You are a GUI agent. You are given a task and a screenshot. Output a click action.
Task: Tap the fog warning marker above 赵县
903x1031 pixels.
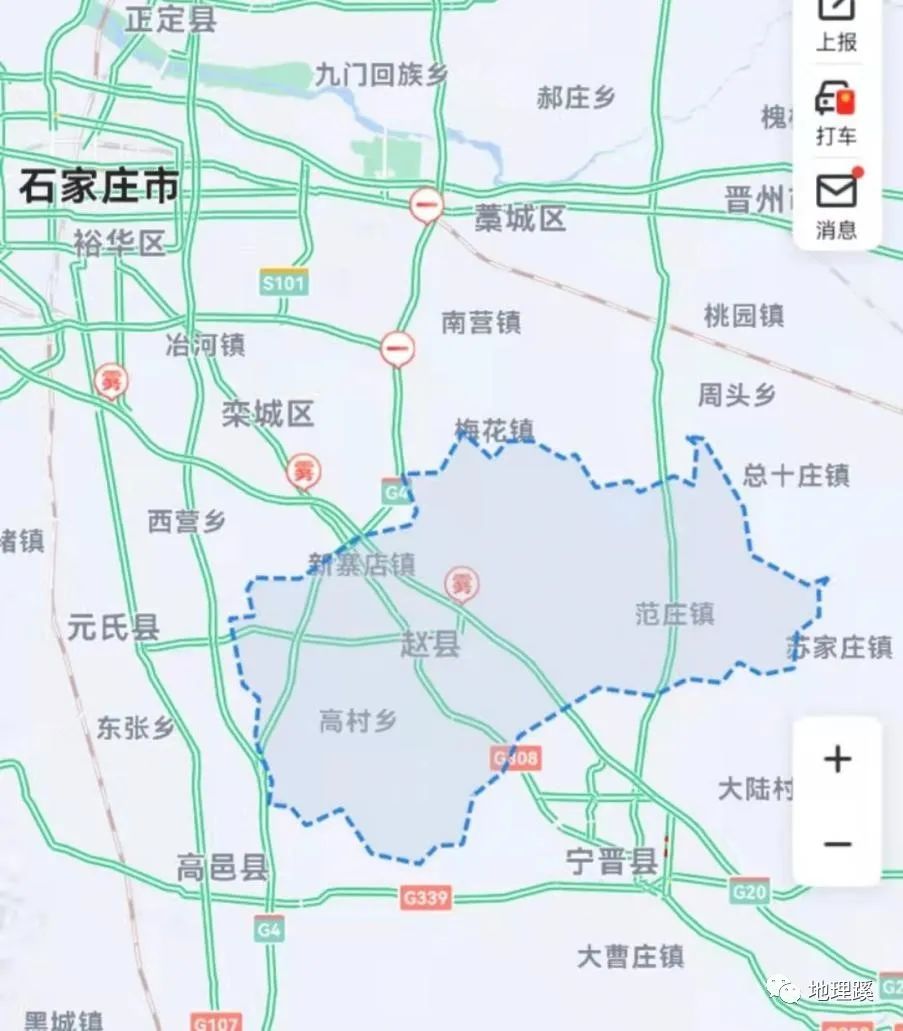tap(461, 584)
